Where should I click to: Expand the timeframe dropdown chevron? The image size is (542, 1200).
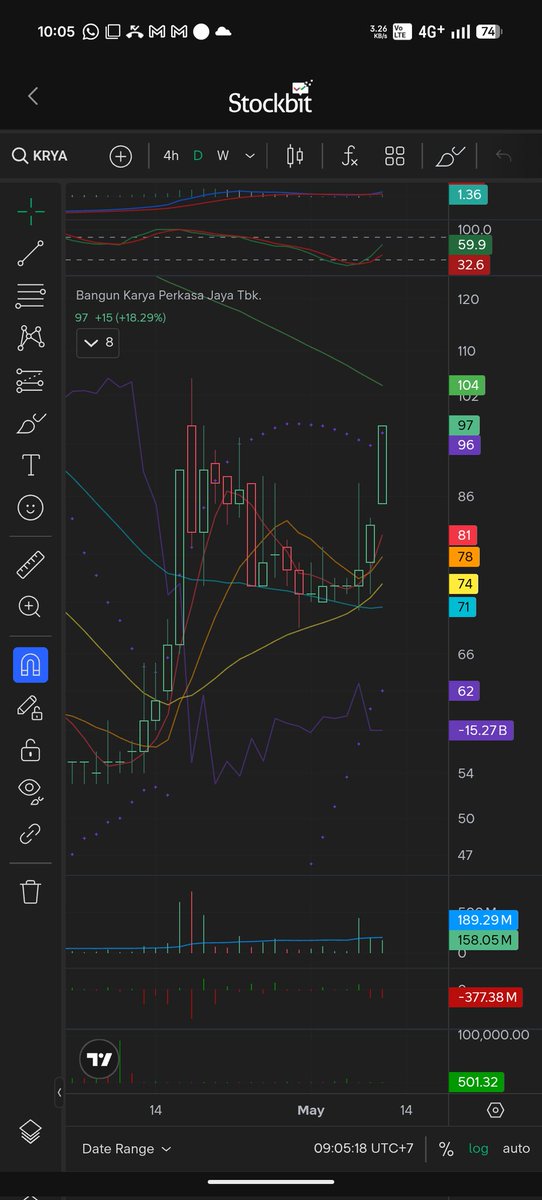tap(250, 156)
